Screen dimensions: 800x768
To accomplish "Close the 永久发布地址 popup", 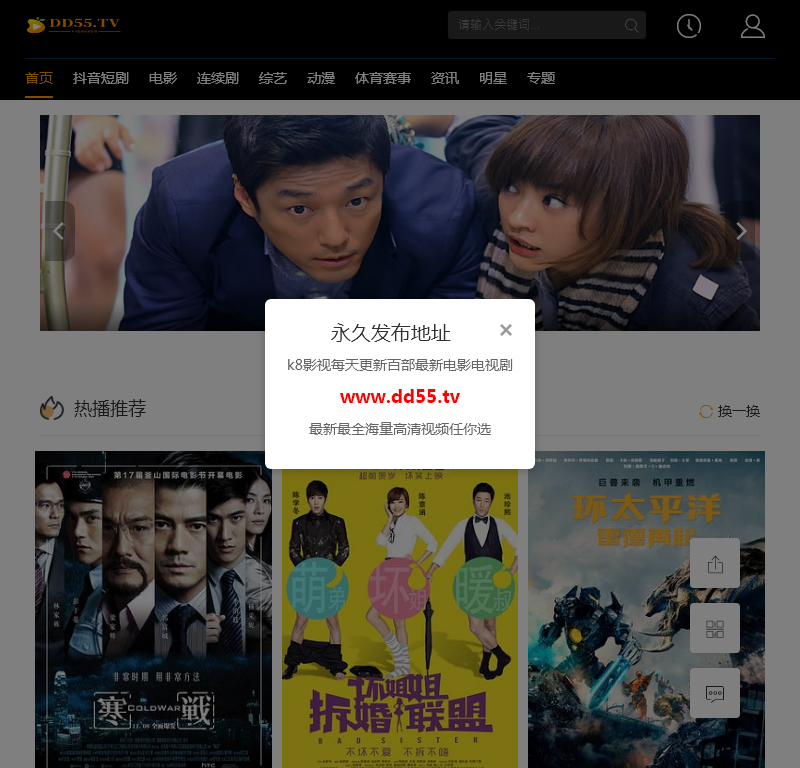I will click(506, 330).
